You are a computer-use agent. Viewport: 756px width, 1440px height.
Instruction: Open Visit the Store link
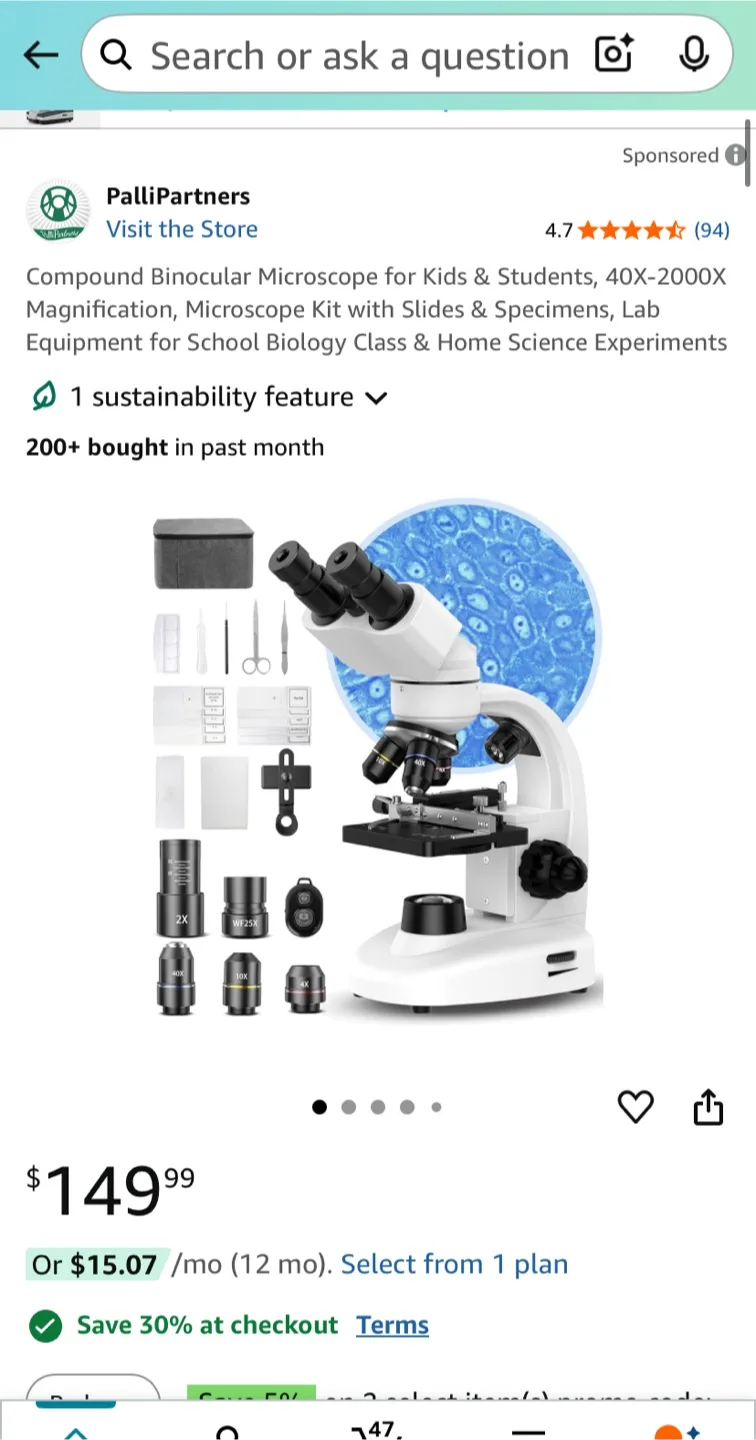pos(182,230)
